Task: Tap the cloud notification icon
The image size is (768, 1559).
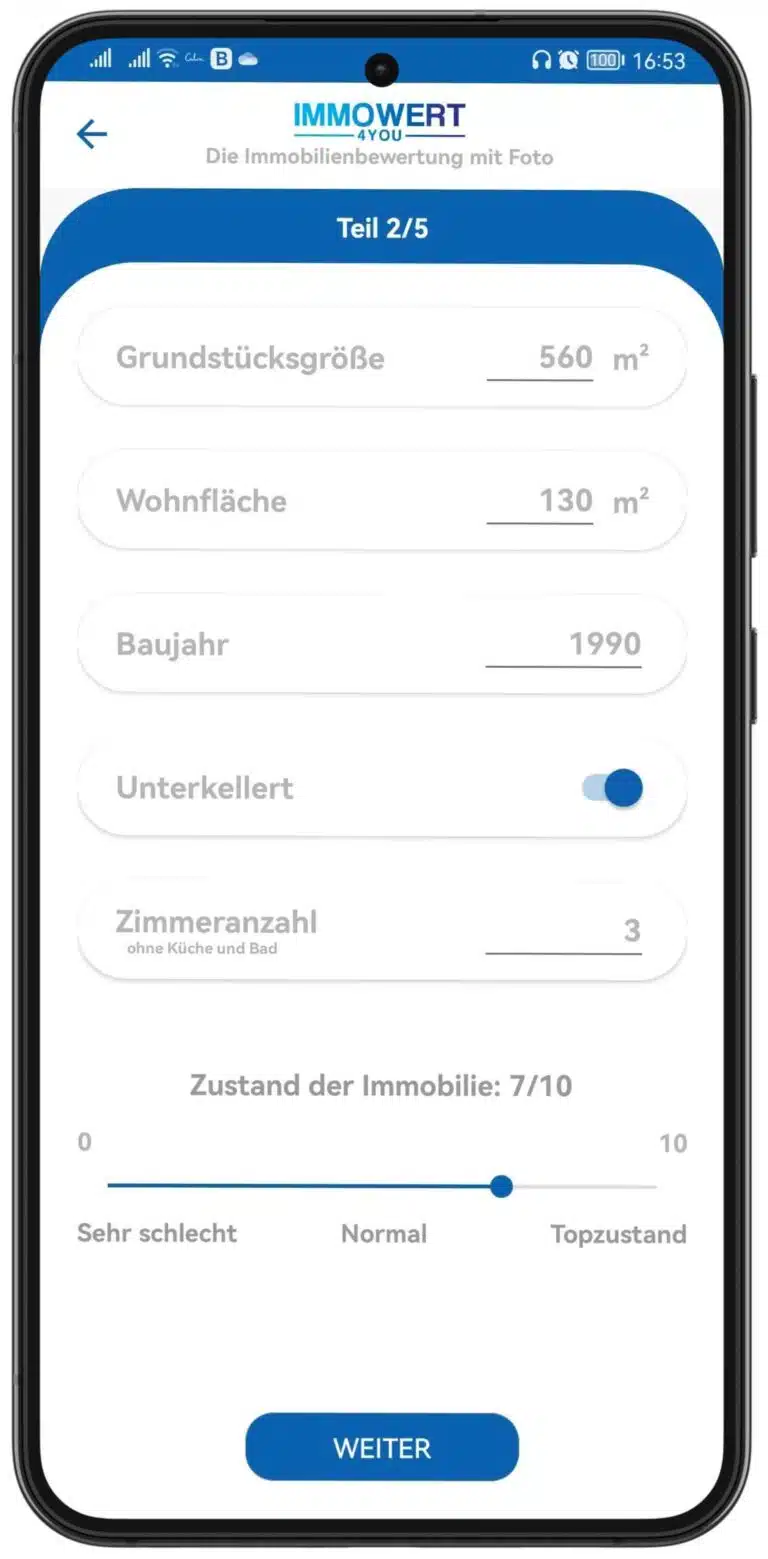Action: pos(248,60)
